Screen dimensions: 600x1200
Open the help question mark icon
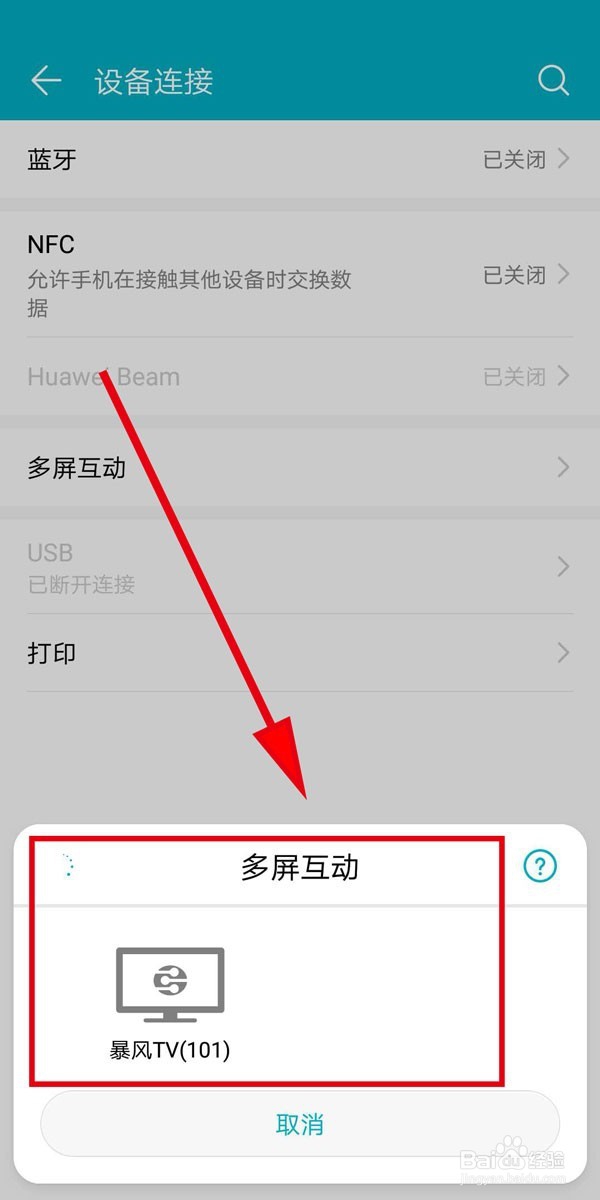pos(540,866)
